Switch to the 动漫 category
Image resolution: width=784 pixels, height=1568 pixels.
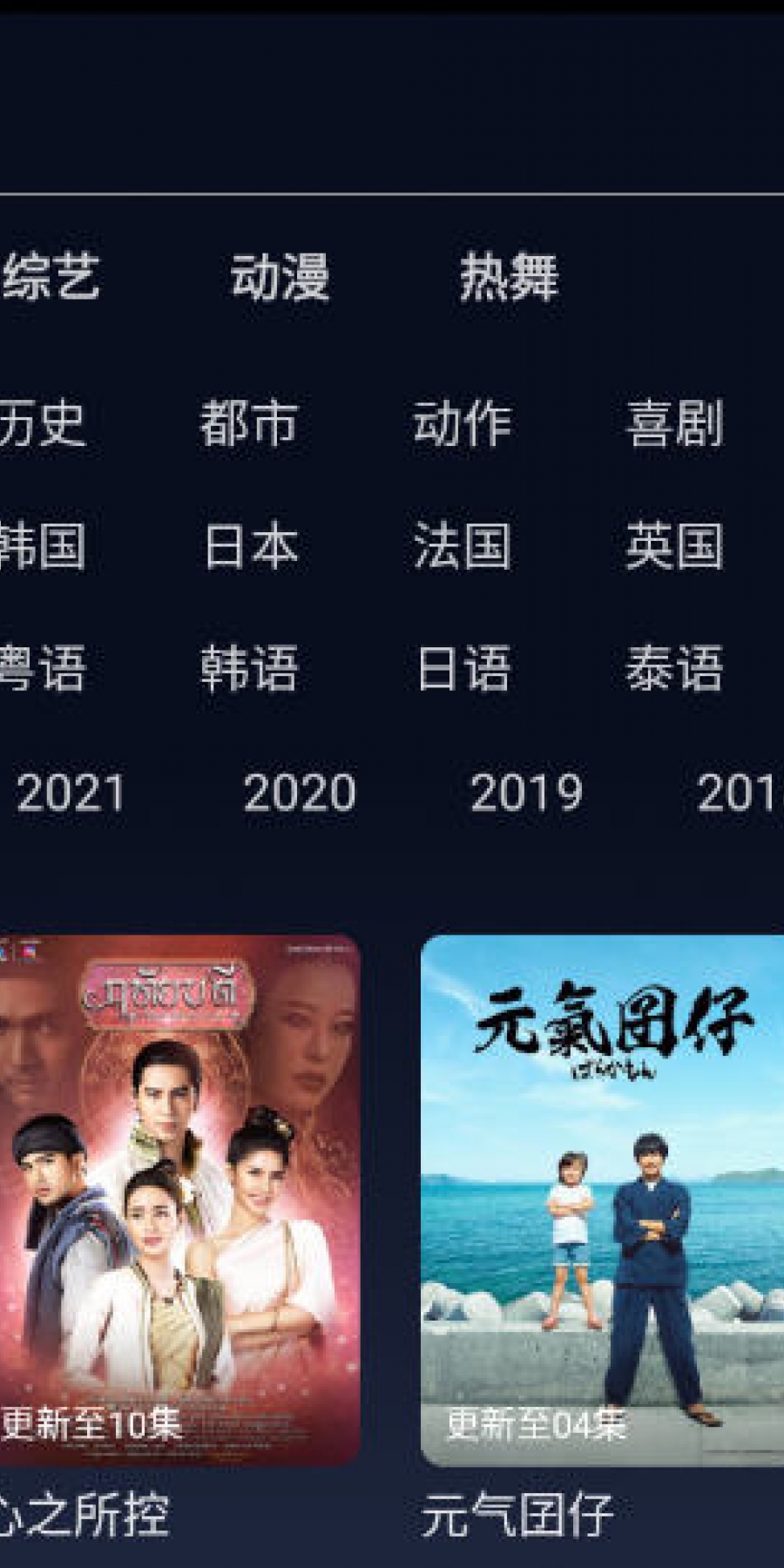(x=280, y=276)
